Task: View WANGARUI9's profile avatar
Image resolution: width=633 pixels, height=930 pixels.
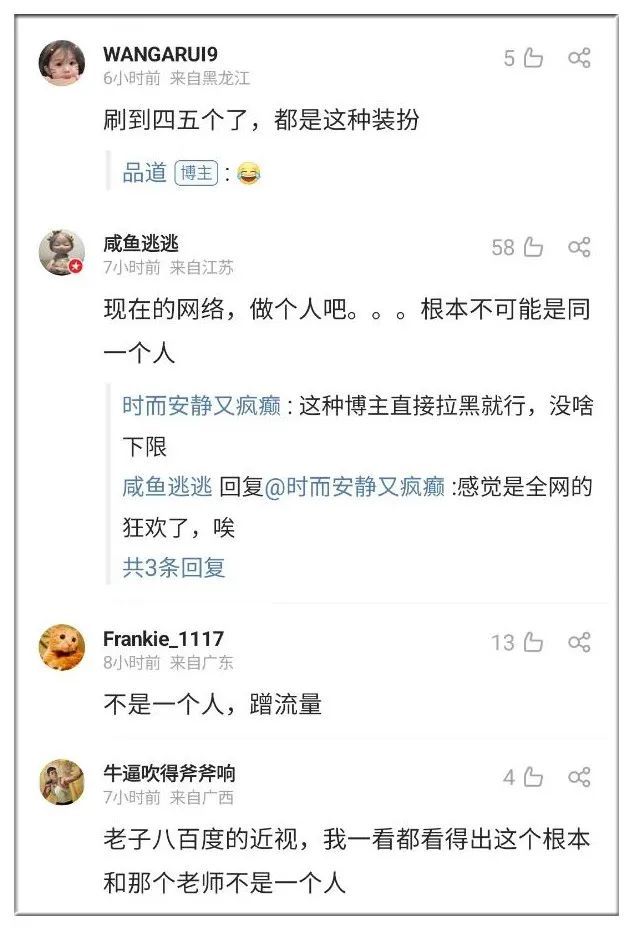Action: pyautogui.click(x=62, y=63)
